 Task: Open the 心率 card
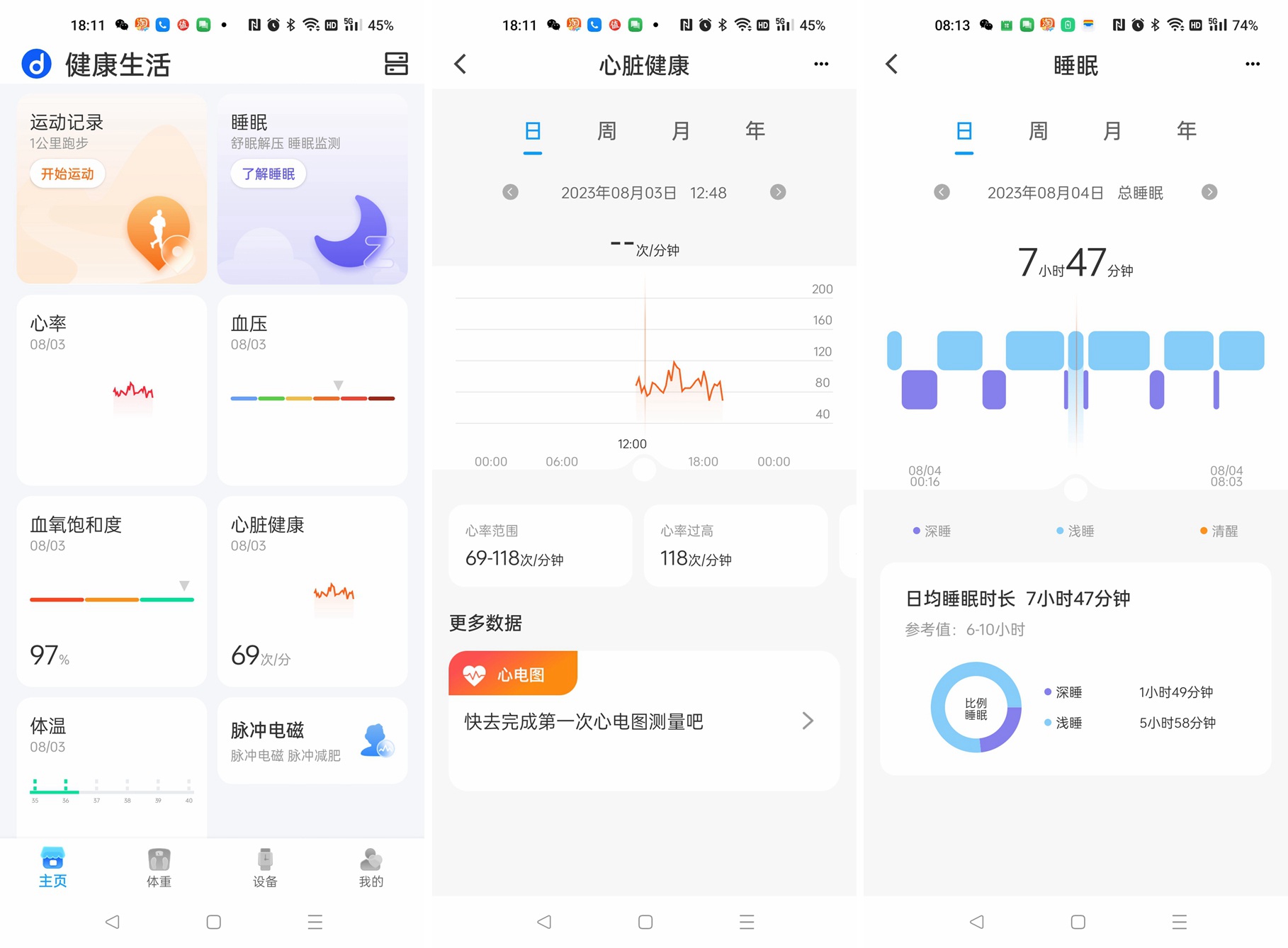coord(111,390)
